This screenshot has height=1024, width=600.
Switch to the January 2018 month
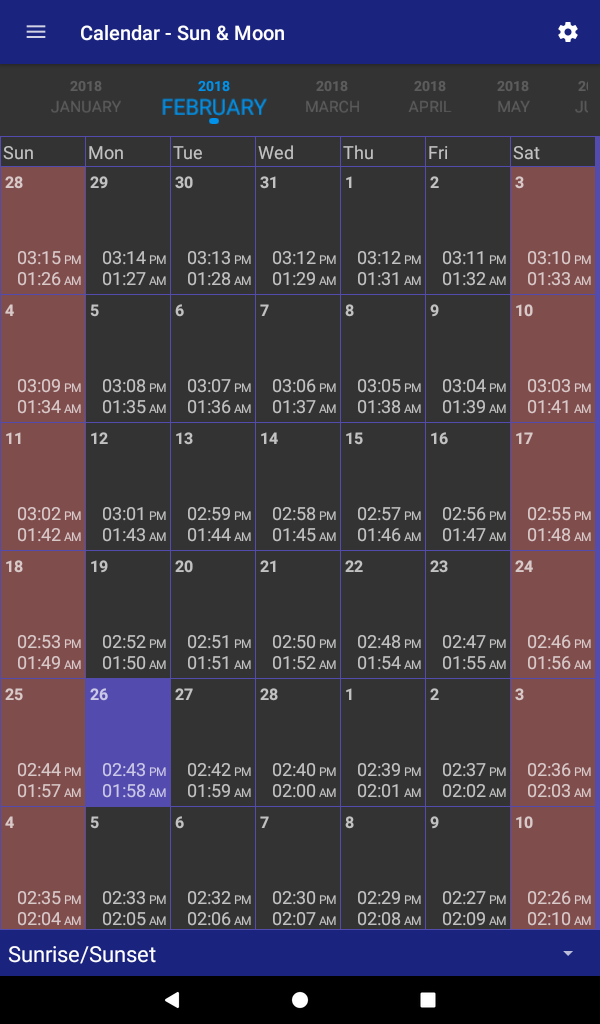86,97
